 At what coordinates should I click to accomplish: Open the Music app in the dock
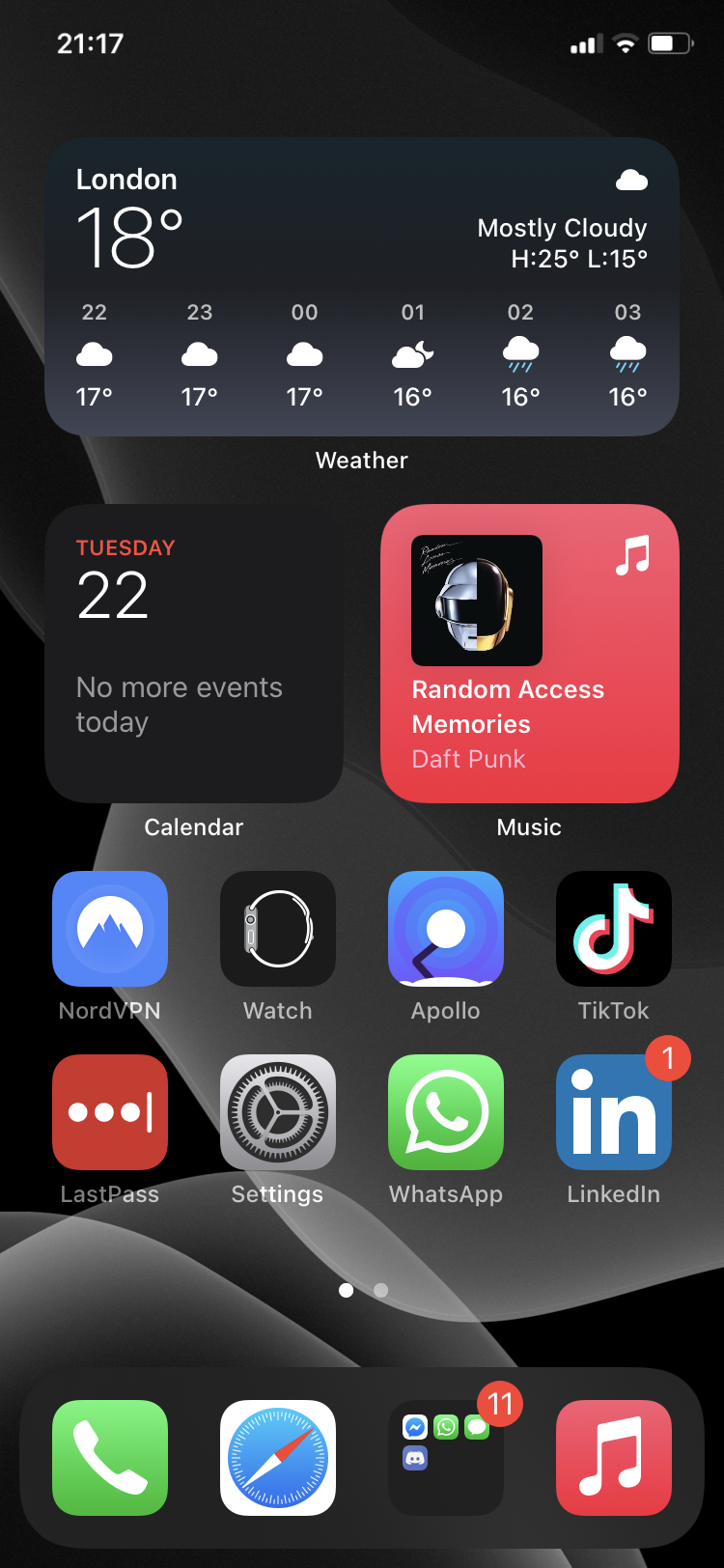coord(614,1458)
